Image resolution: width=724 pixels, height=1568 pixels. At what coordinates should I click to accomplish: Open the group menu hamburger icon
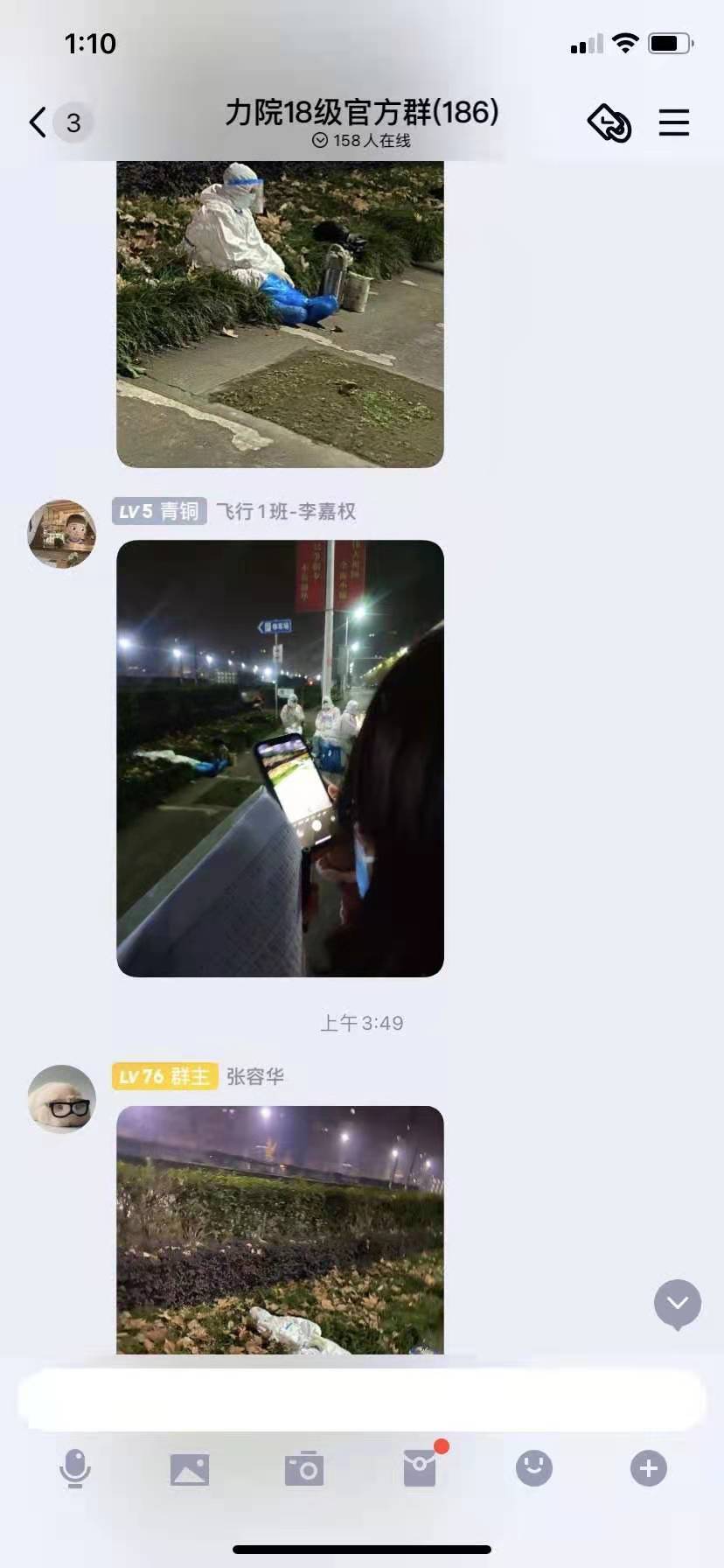673,122
